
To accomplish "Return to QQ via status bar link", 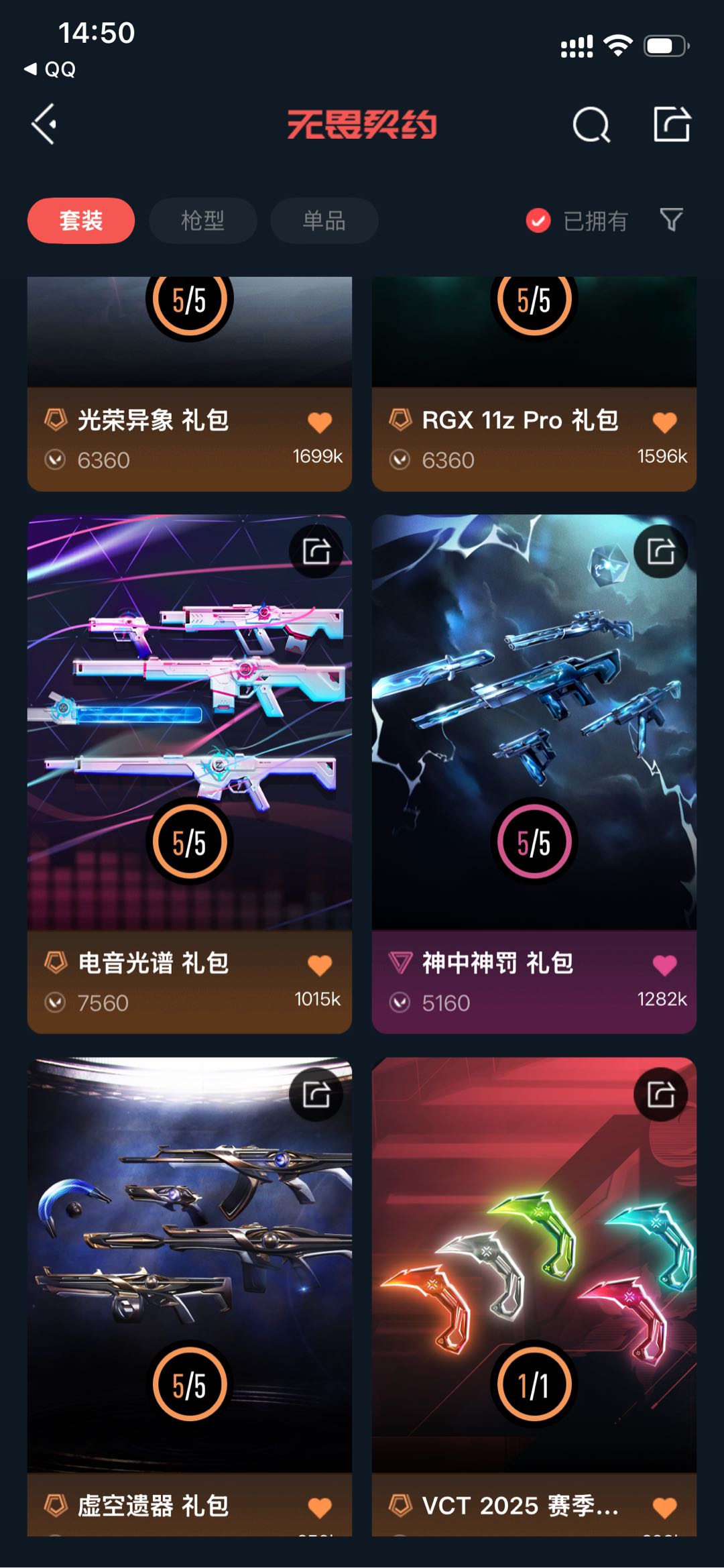I will pos(50,69).
